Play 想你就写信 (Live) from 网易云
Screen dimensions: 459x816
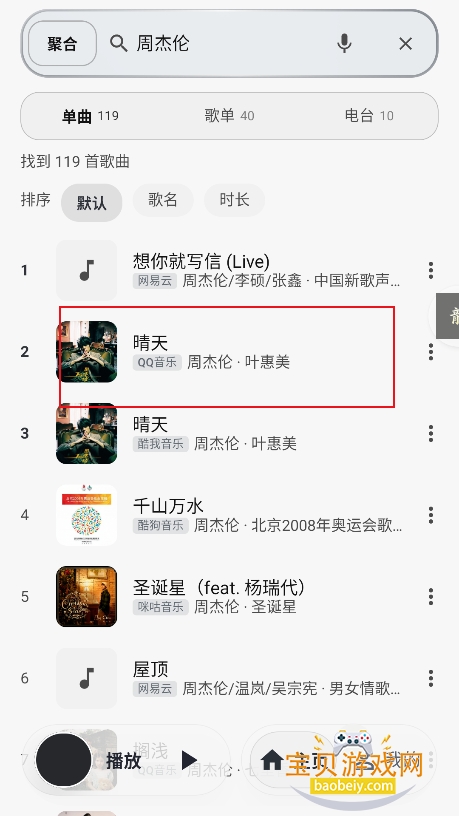229,271
